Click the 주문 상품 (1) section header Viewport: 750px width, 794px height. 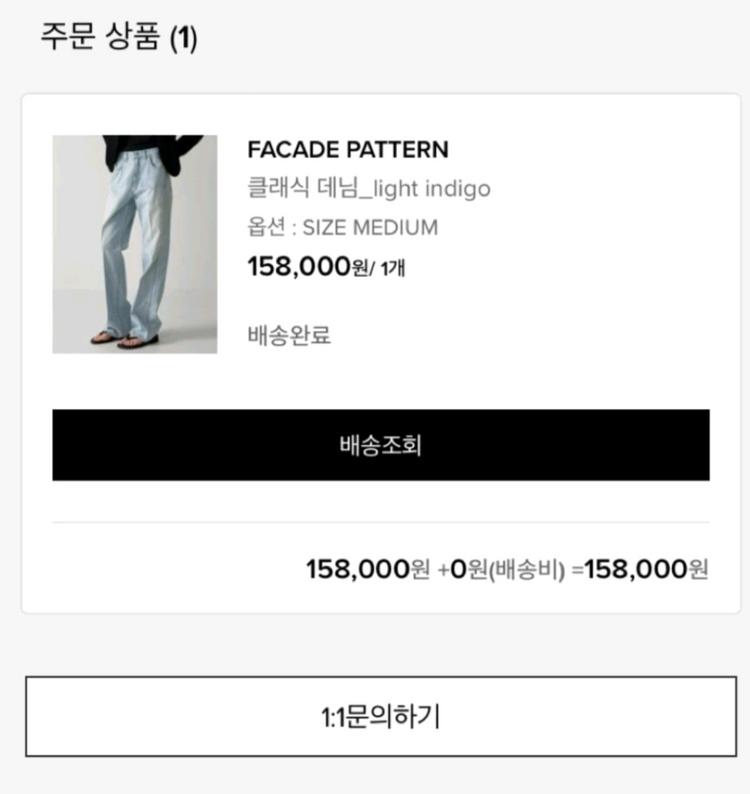pyautogui.click(x=112, y=37)
